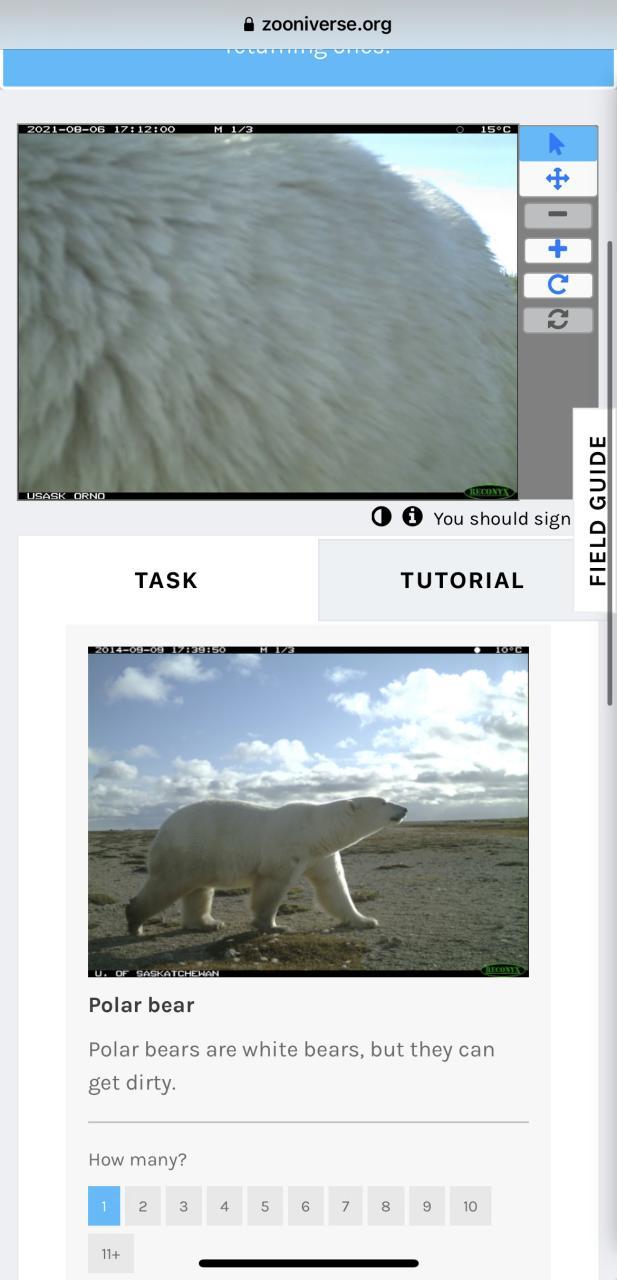Switch to the Tutorial tab
Image resolution: width=617 pixels, height=1280 pixels.
tap(462, 580)
